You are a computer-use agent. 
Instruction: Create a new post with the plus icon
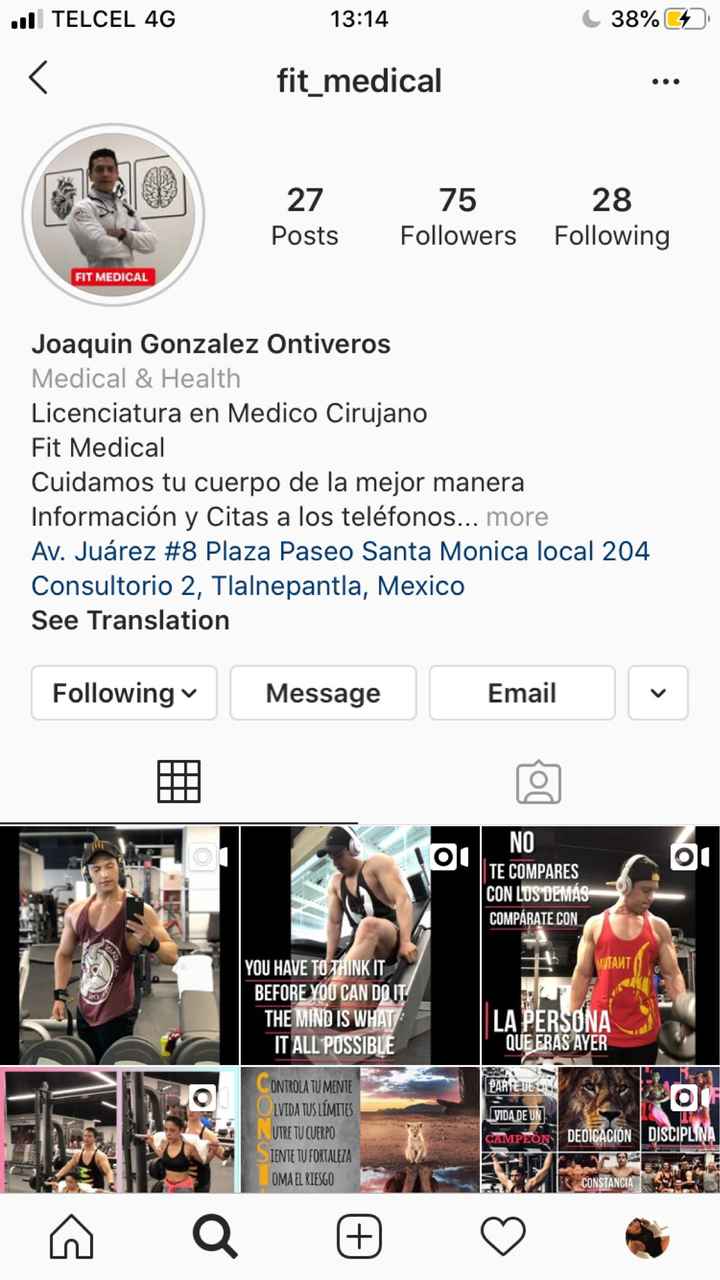359,1238
